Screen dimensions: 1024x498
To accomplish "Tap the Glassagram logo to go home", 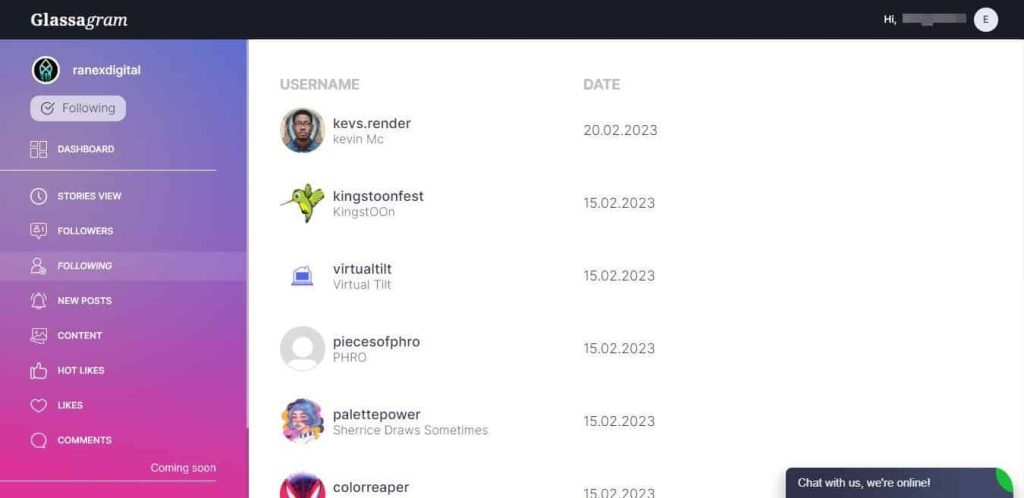I will (x=78, y=20).
